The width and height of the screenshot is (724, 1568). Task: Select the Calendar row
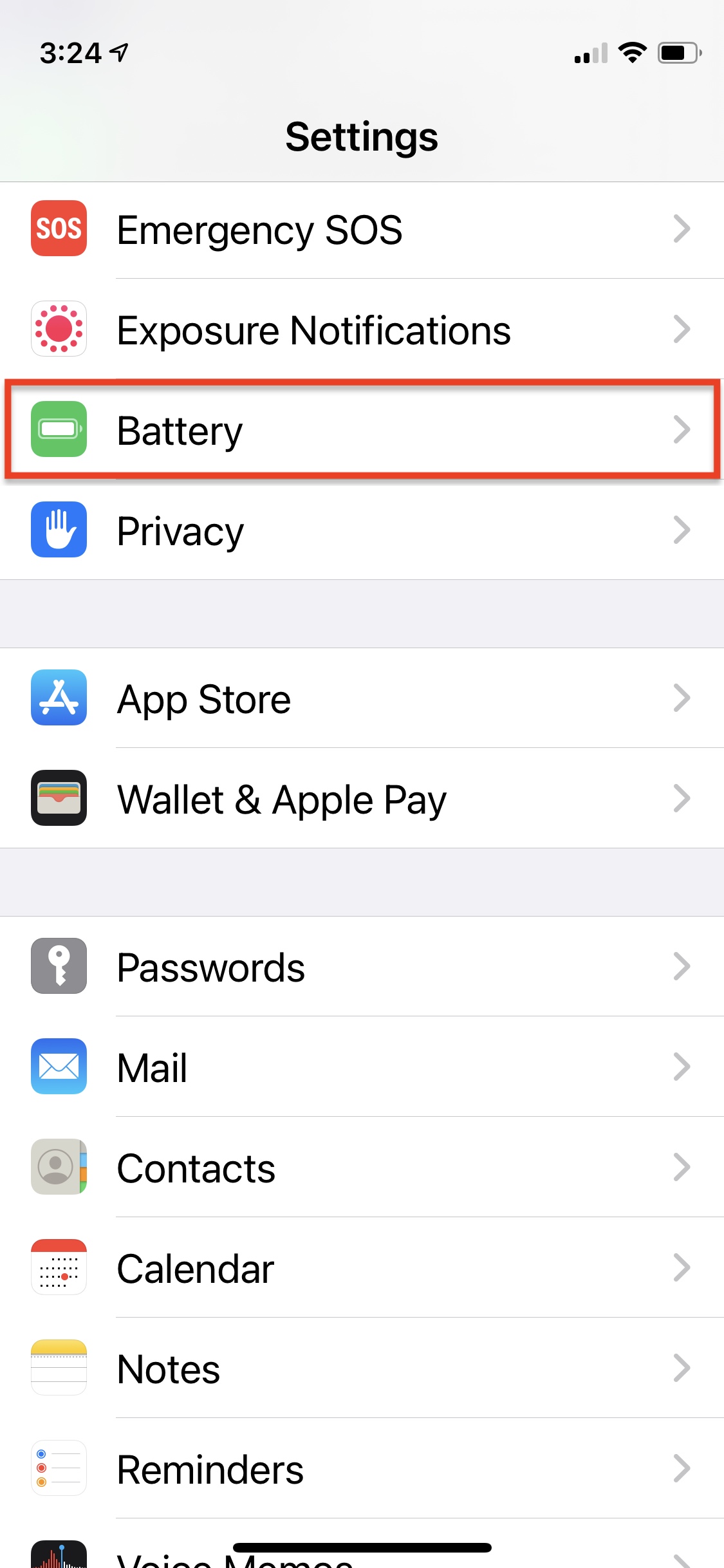pyautogui.click(x=362, y=1268)
